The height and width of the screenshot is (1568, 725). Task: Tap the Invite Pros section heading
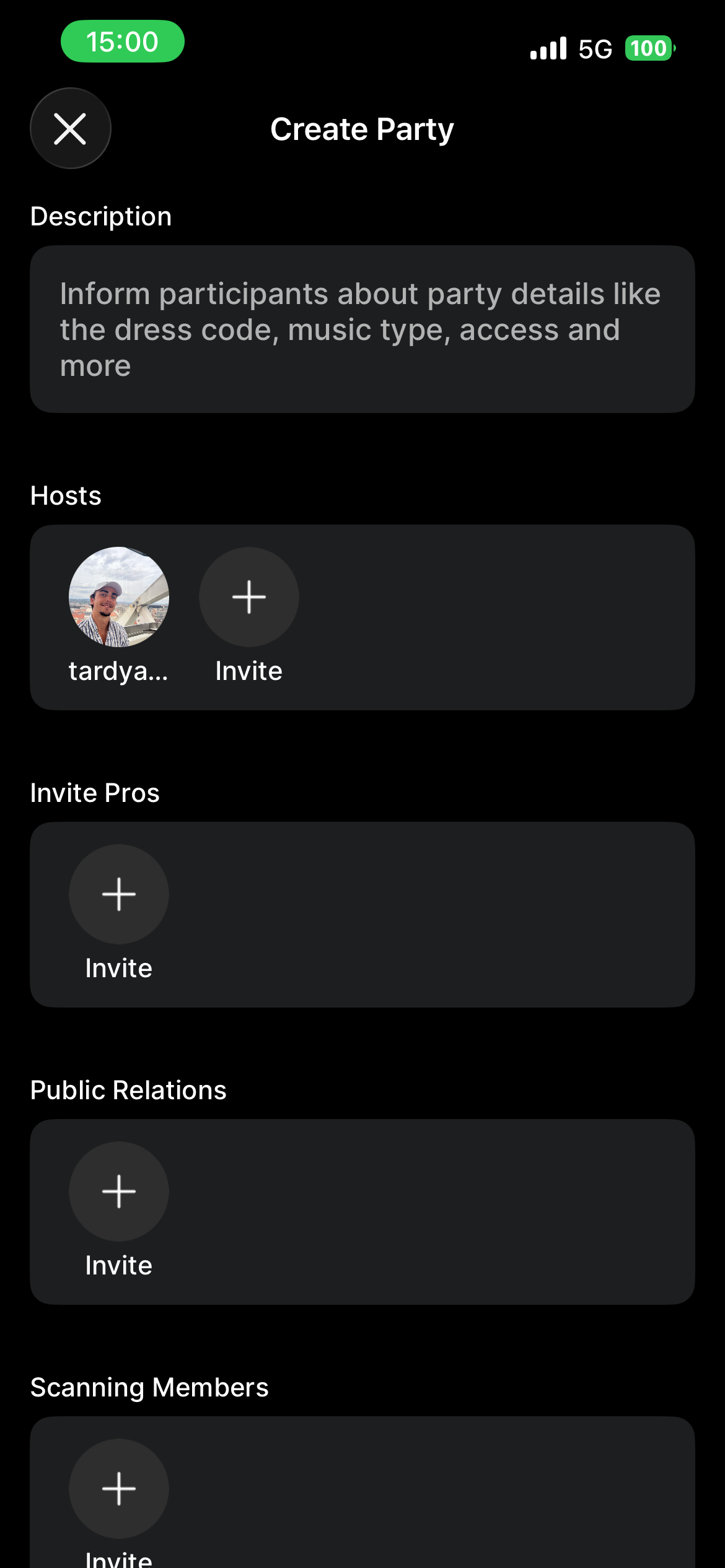pyautogui.click(x=94, y=793)
